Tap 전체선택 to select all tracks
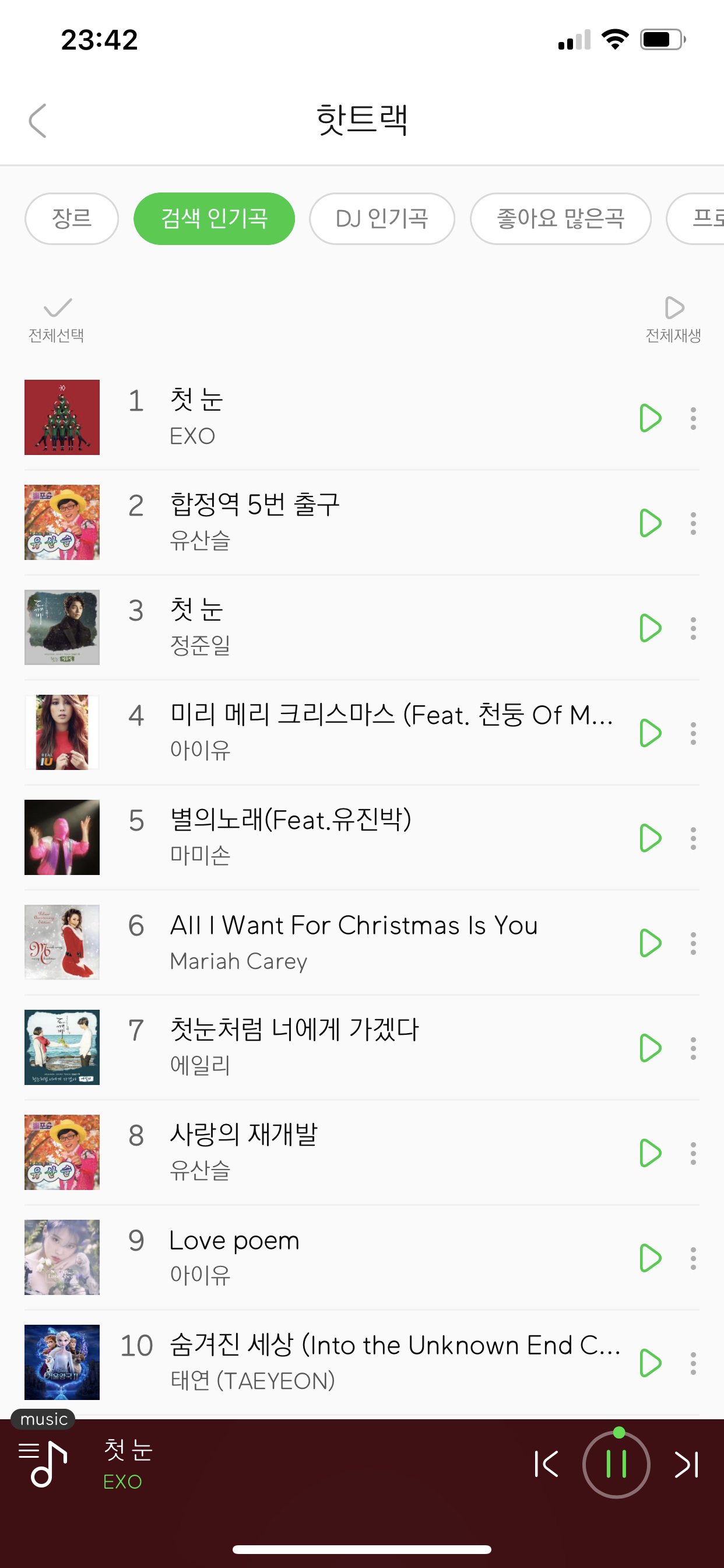Screen dimensions: 724x1568 (x=57, y=319)
